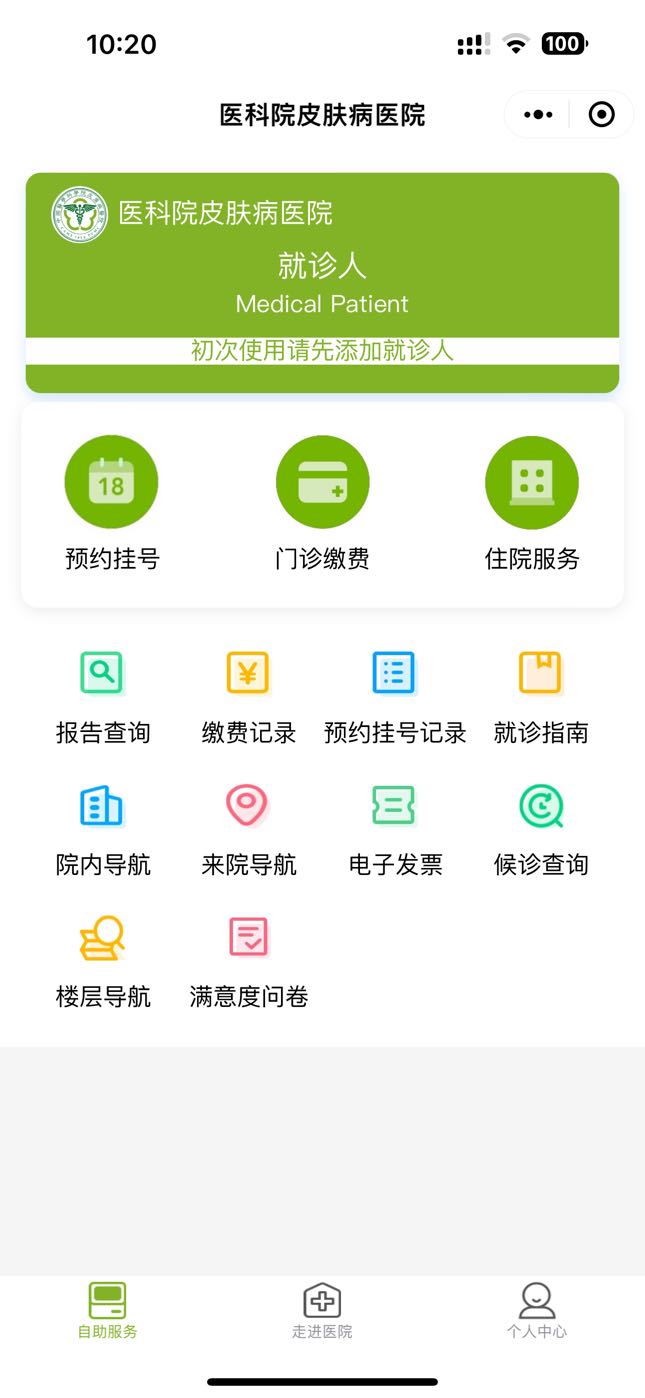Open 就诊指南 visit guide
The height and width of the screenshot is (1398, 645).
(541, 698)
